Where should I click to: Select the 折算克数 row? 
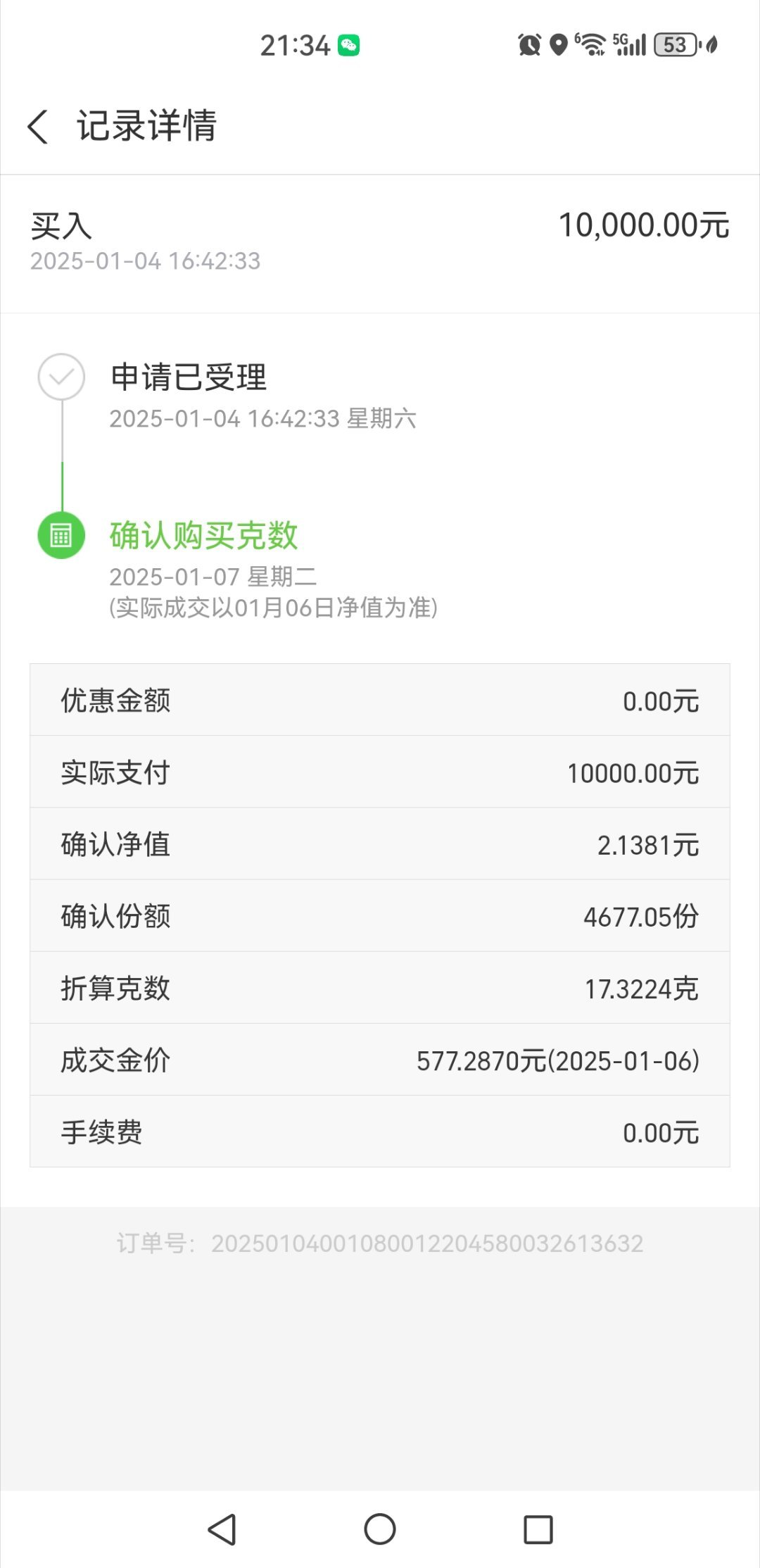point(380,988)
